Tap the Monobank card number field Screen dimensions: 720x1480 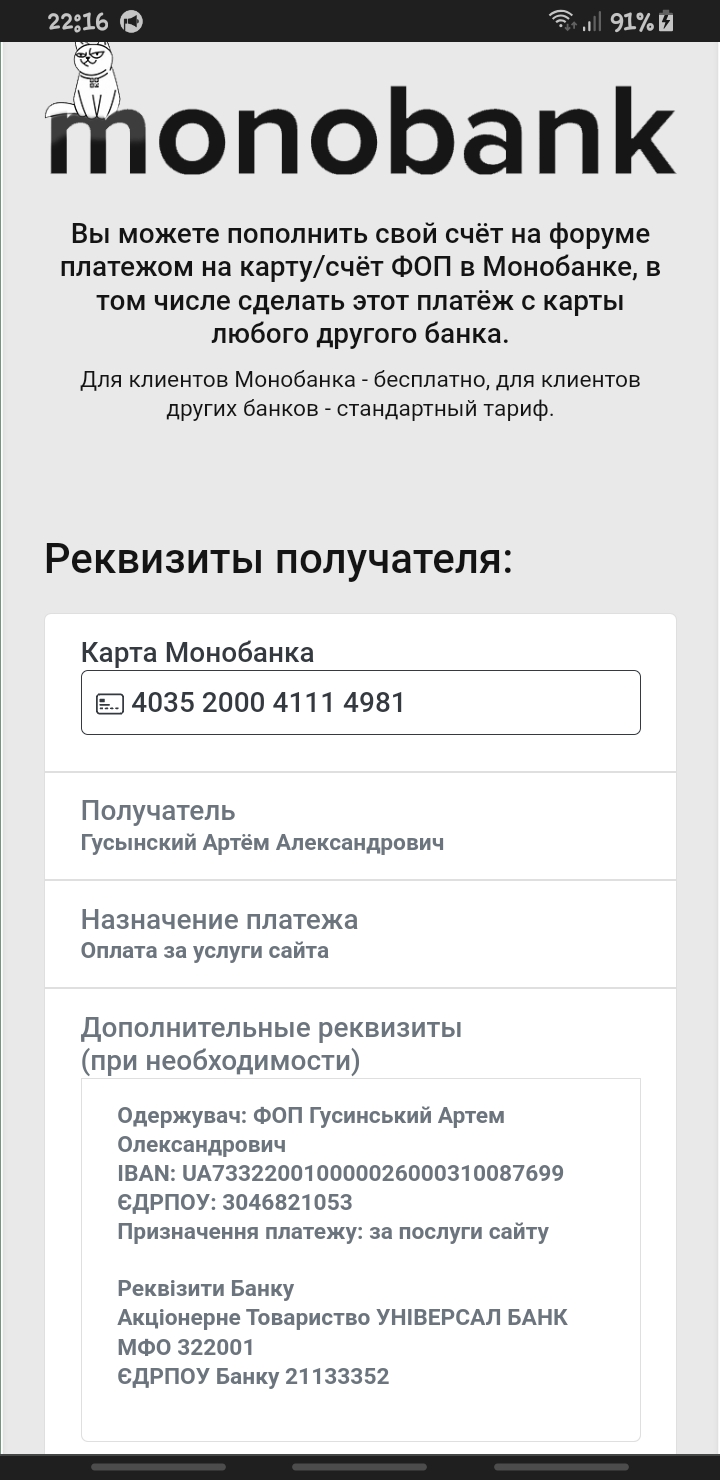pos(360,702)
